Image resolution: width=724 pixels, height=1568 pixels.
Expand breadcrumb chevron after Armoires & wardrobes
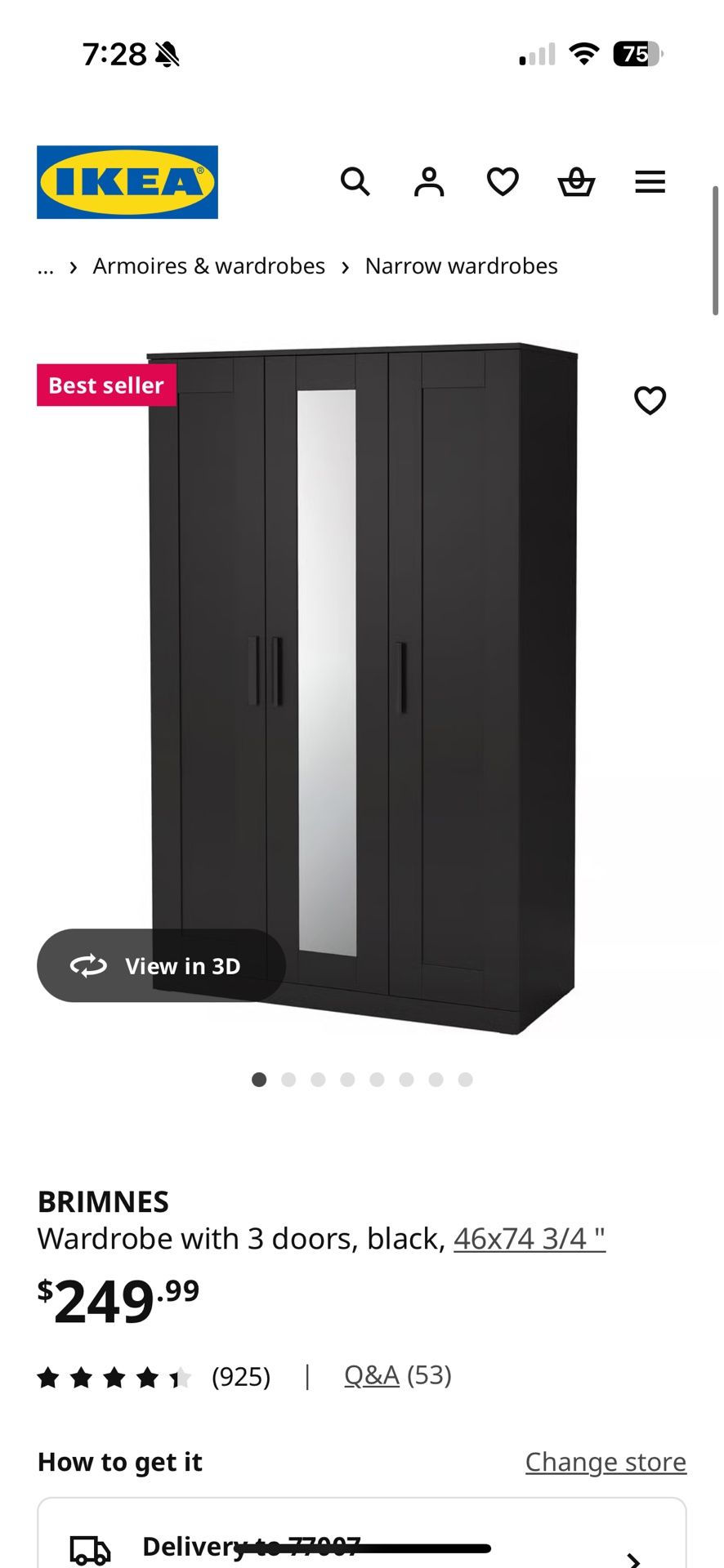[x=344, y=265]
